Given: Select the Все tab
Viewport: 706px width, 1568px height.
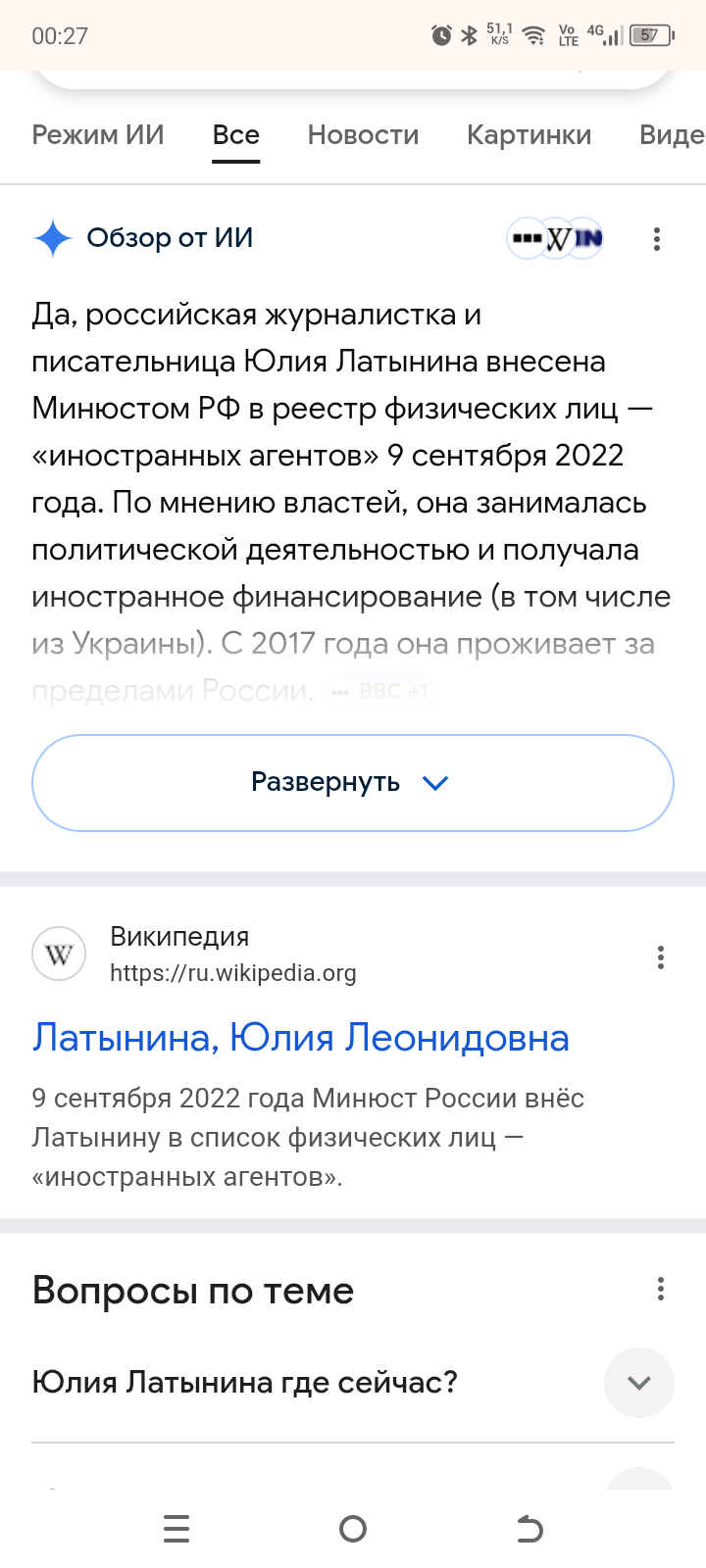Looking at the screenshot, I should (236, 135).
